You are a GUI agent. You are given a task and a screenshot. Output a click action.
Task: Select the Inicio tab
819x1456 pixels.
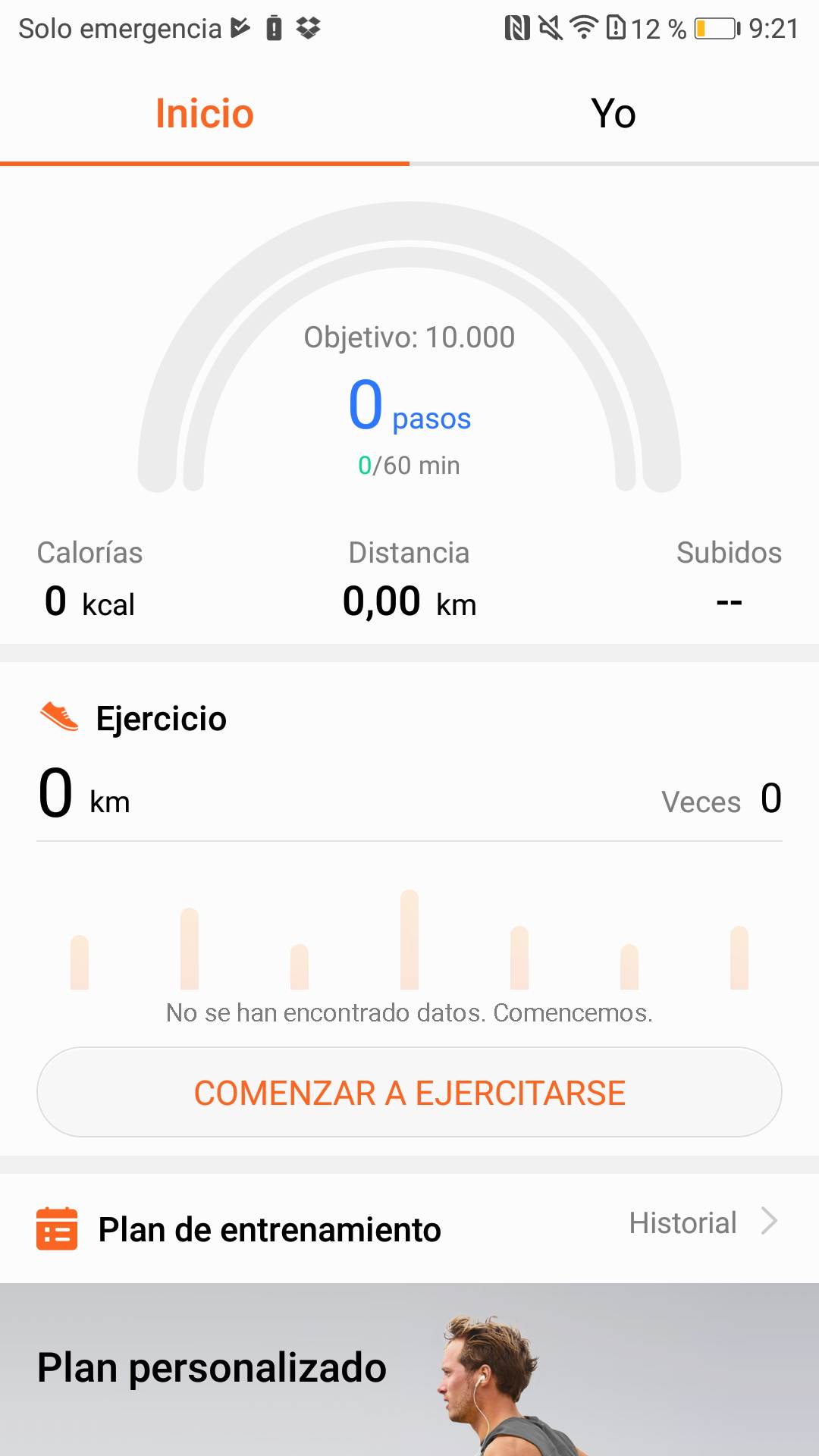tap(205, 114)
